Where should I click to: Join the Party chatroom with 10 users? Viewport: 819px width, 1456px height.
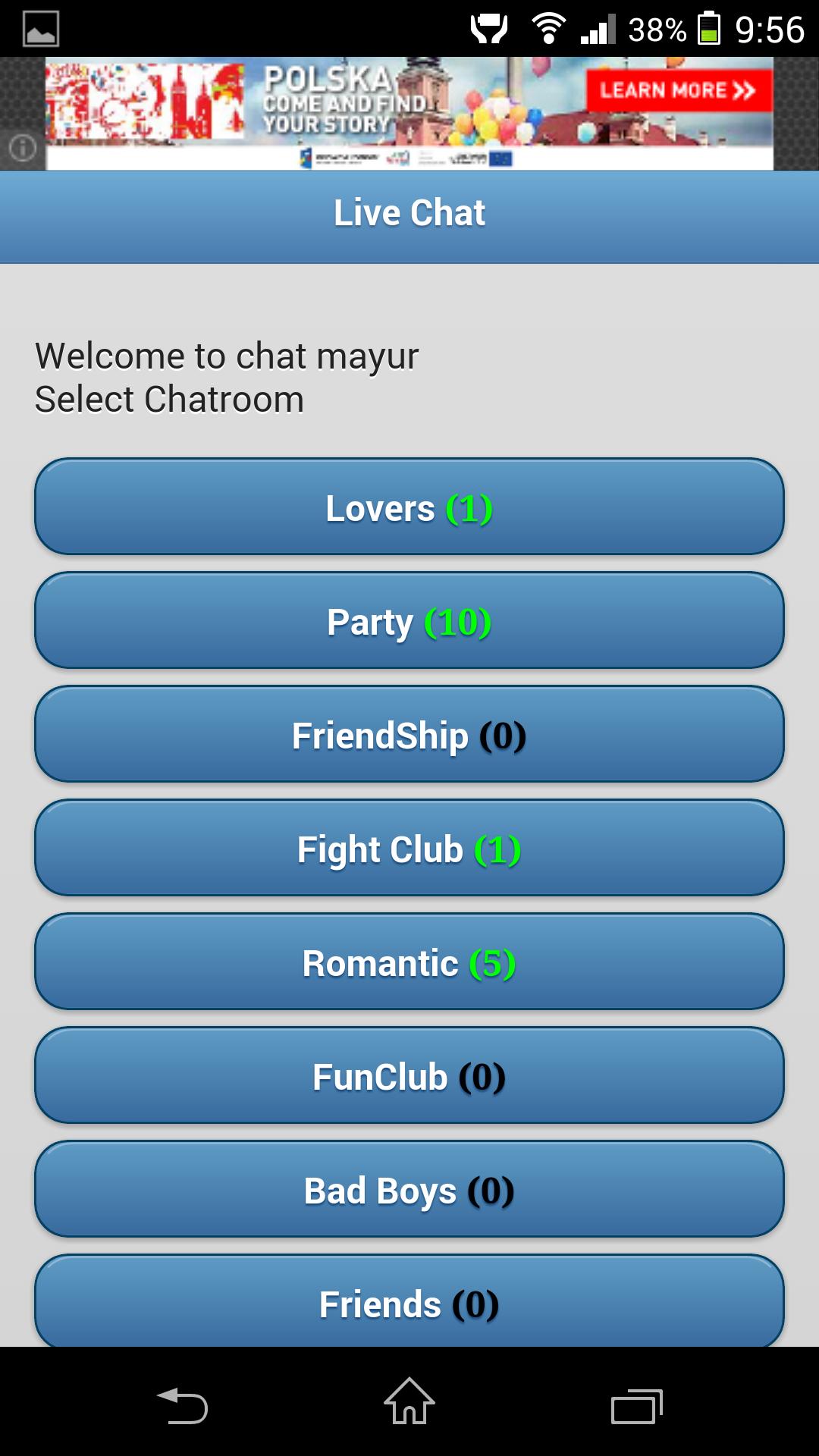pyautogui.click(x=409, y=620)
